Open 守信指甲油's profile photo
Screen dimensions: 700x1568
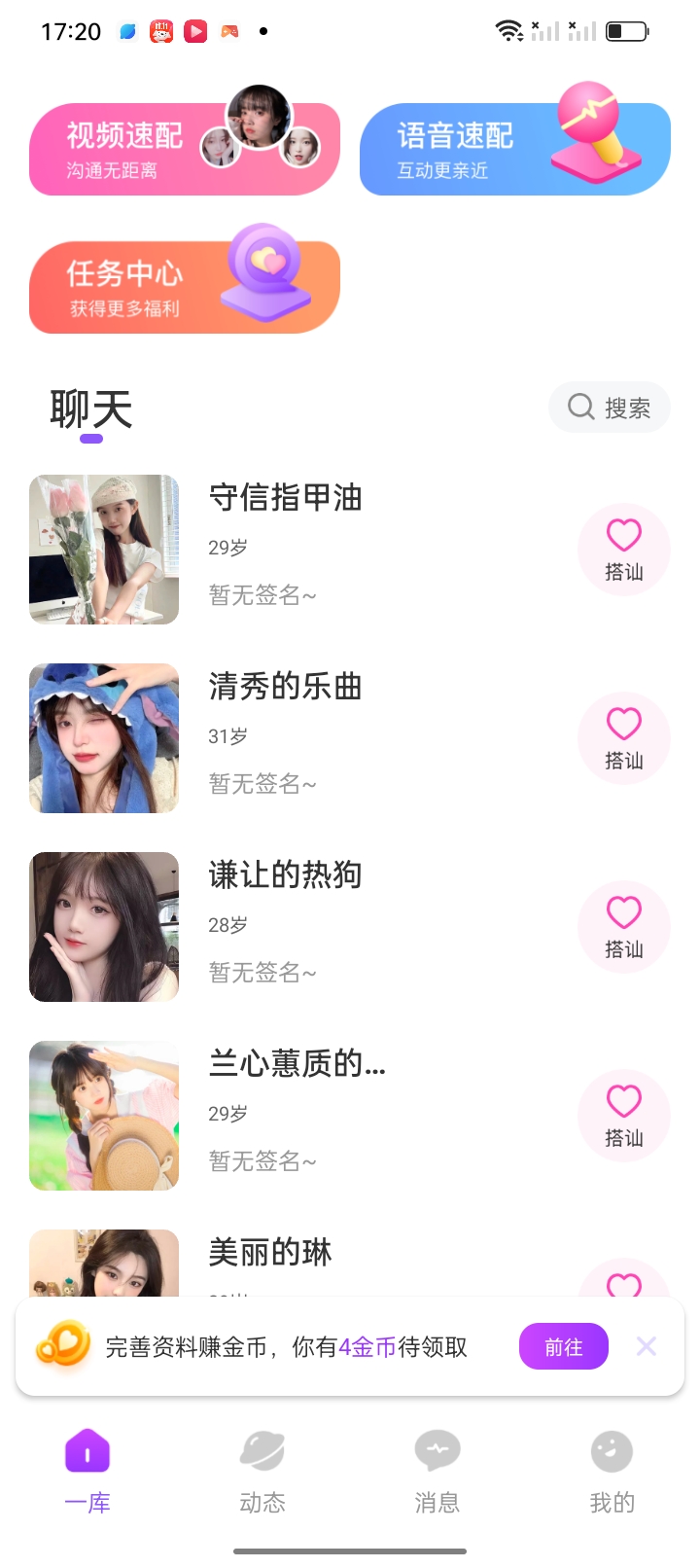tap(103, 549)
